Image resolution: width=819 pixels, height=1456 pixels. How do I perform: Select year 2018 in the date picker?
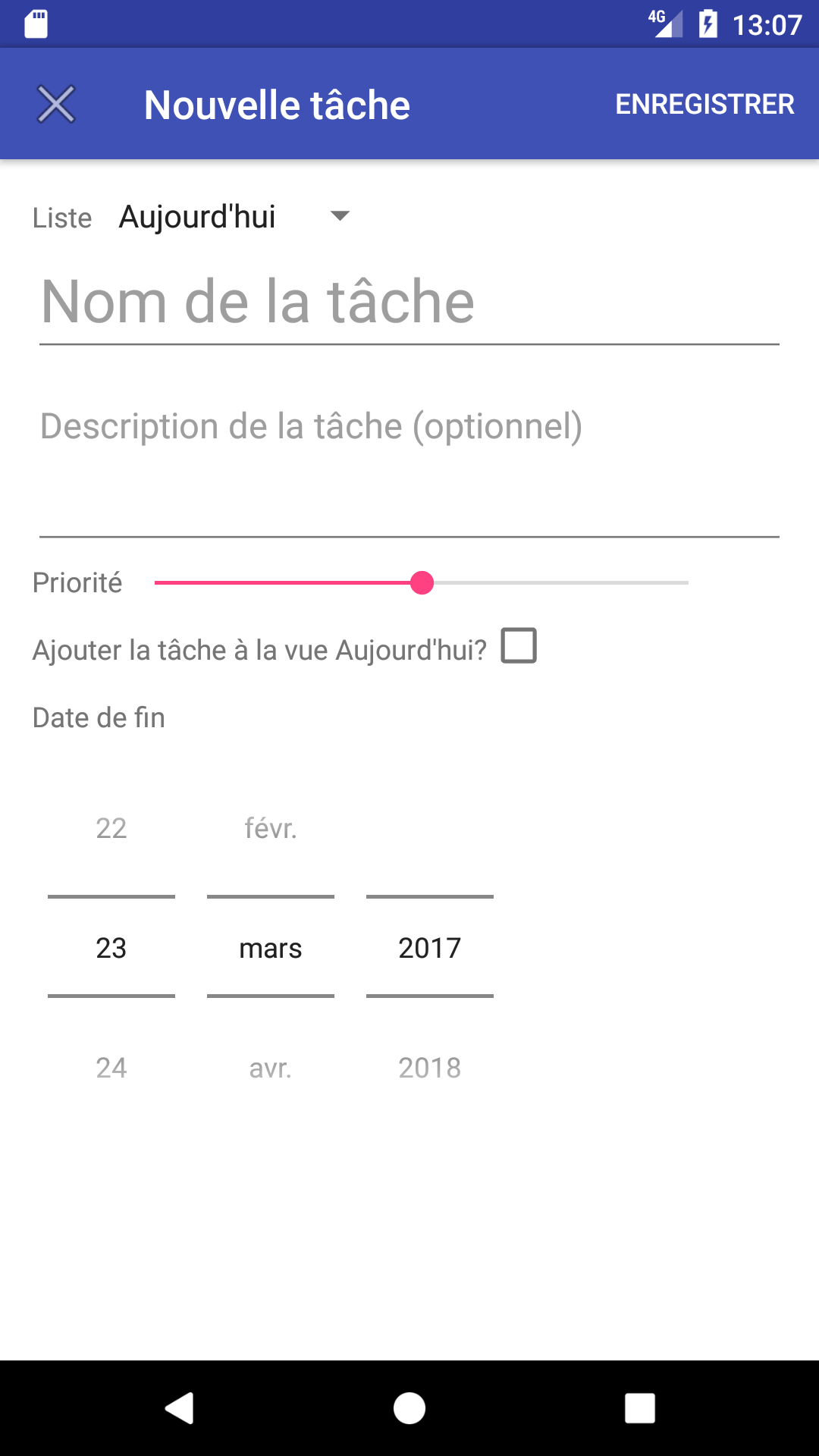tap(430, 1068)
